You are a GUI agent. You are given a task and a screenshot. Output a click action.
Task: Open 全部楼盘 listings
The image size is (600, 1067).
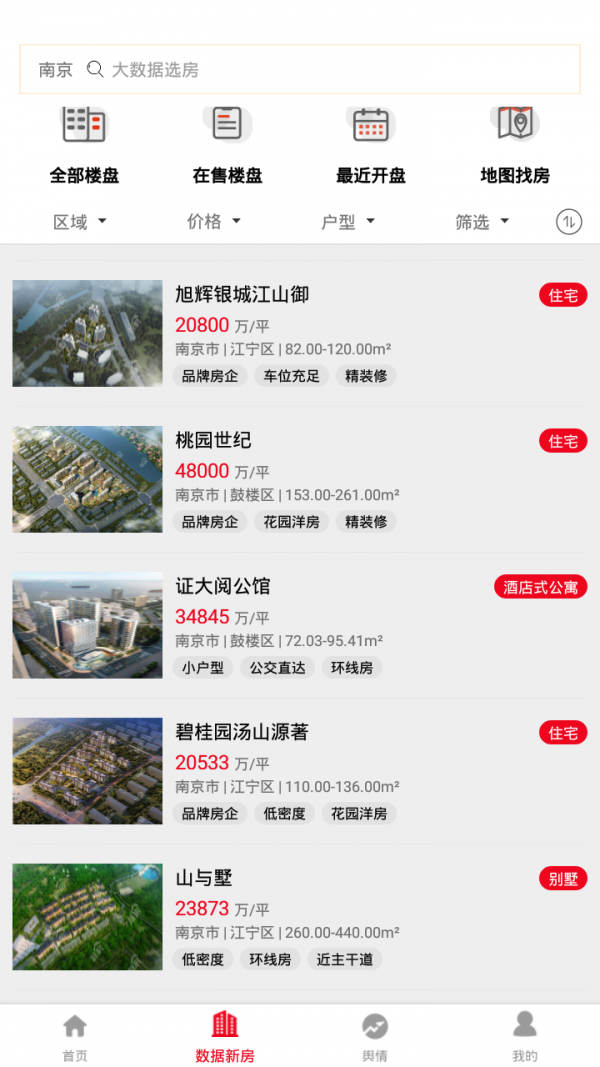(x=84, y=146)
